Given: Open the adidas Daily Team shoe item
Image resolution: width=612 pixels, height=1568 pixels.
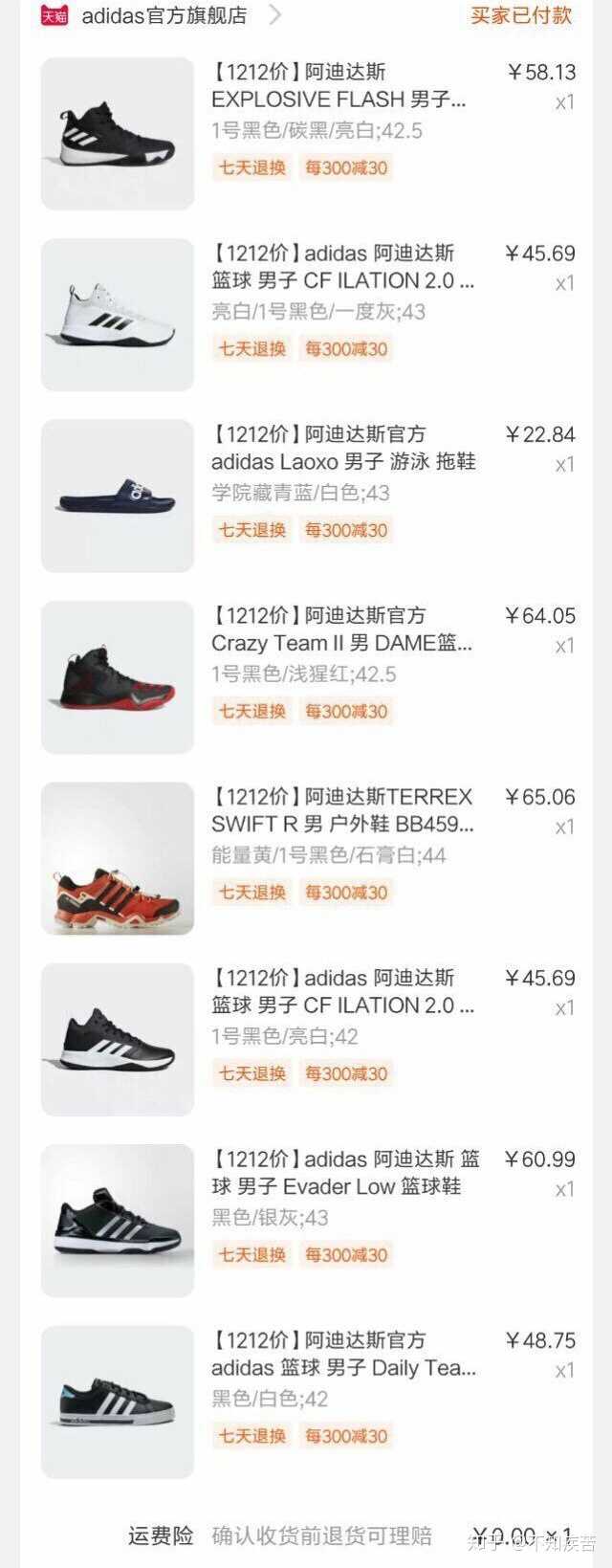Looking at the screenshot, I should 342,1354.
